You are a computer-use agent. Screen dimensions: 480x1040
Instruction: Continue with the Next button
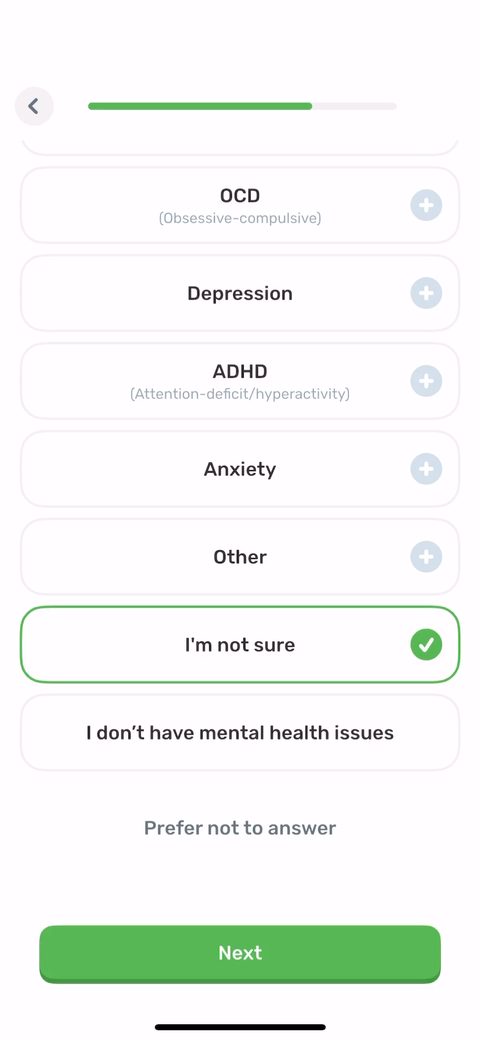tap(240, 953)
